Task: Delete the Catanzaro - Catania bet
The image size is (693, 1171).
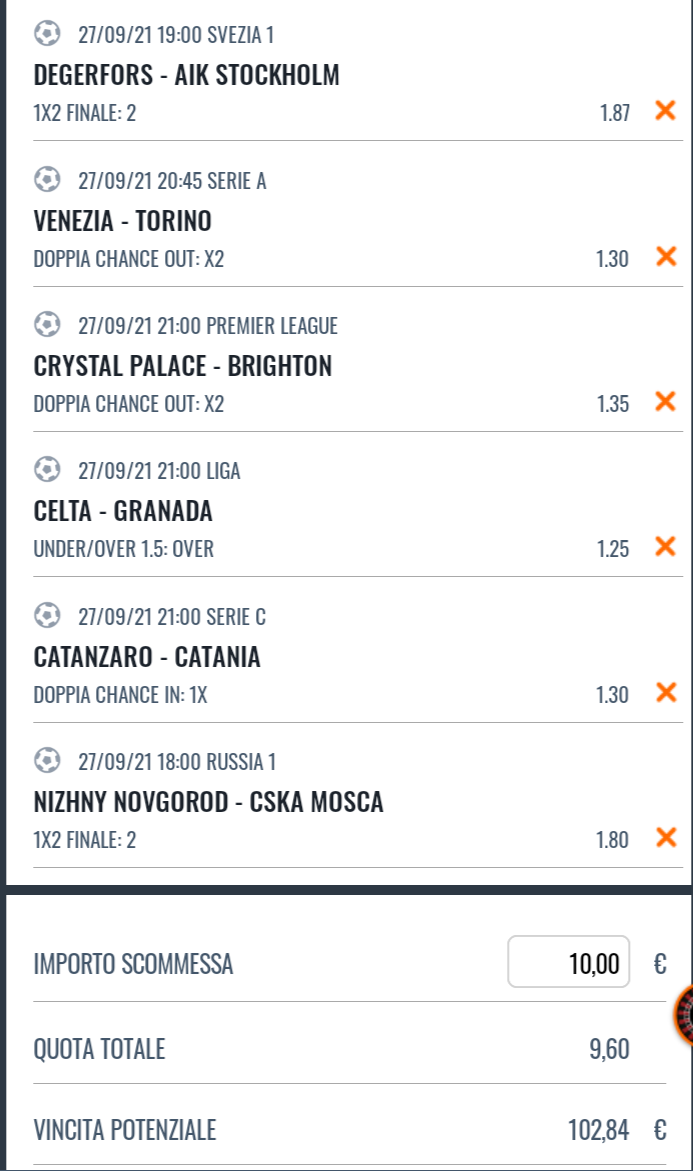Action: [665, 692]
